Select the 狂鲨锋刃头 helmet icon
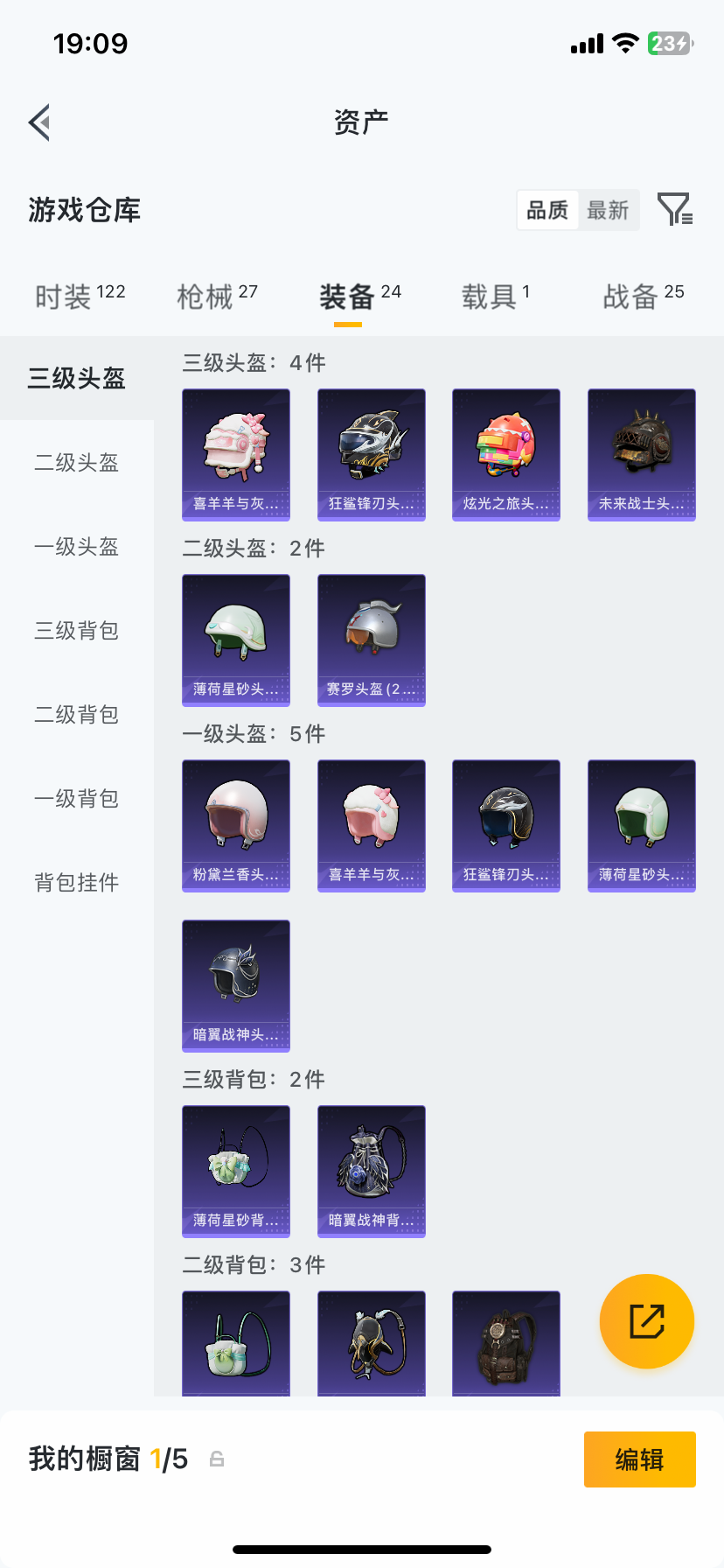 point(371,454)
